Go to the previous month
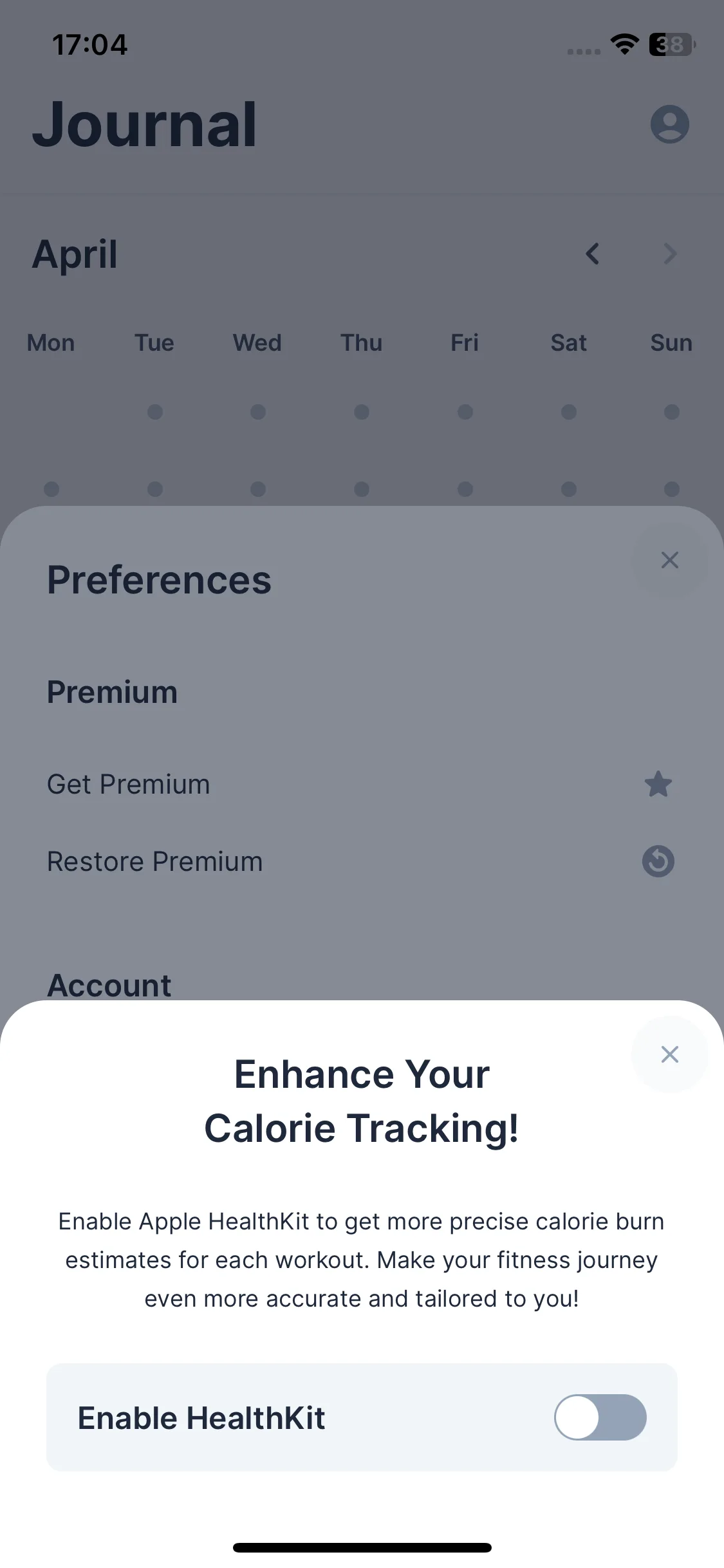Image resolution: width=724 pixels, height=1568 pixels. tap(592, 254)
